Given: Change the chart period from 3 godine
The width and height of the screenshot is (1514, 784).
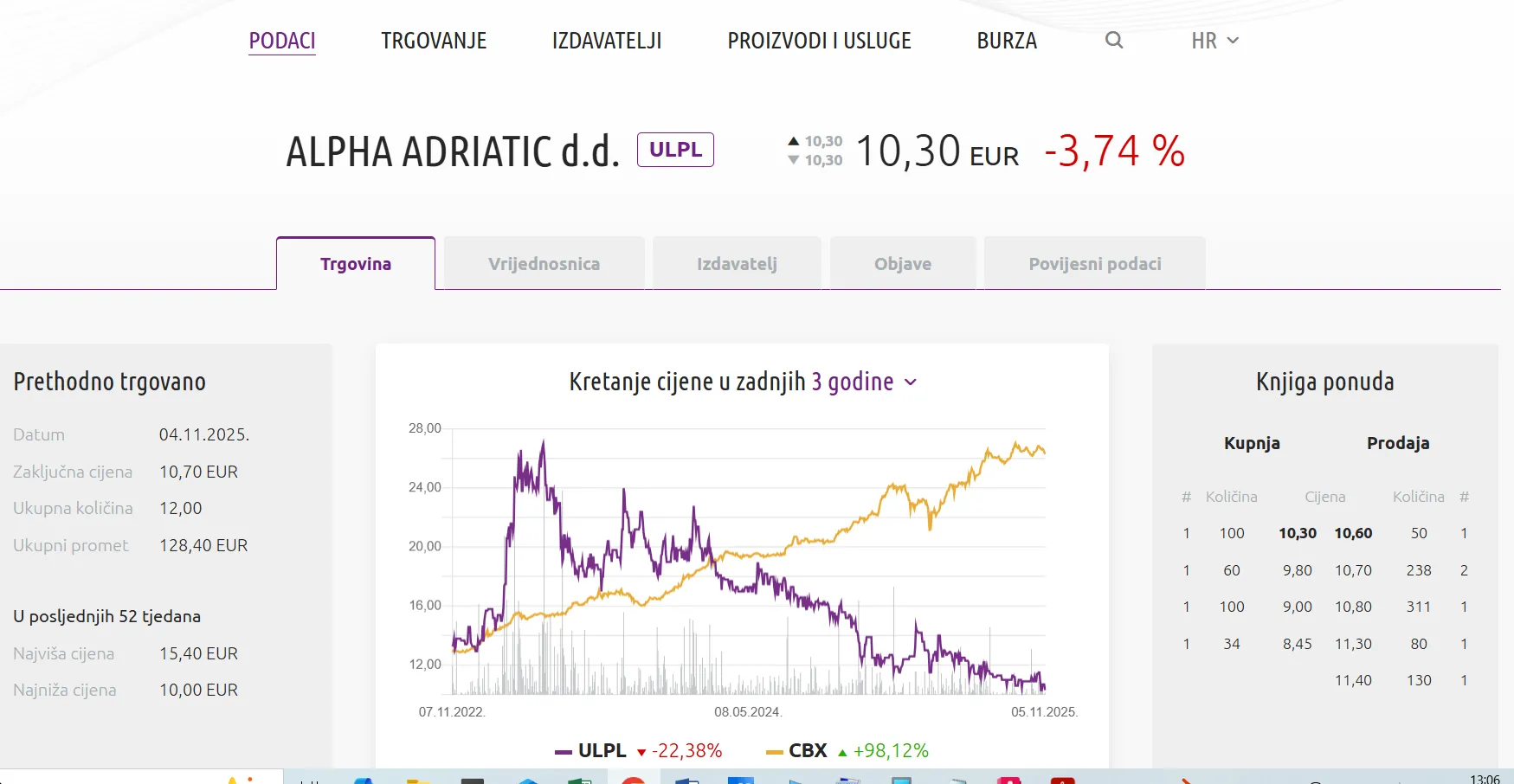Looking at the screenshot, I should [x=863, y=382].
